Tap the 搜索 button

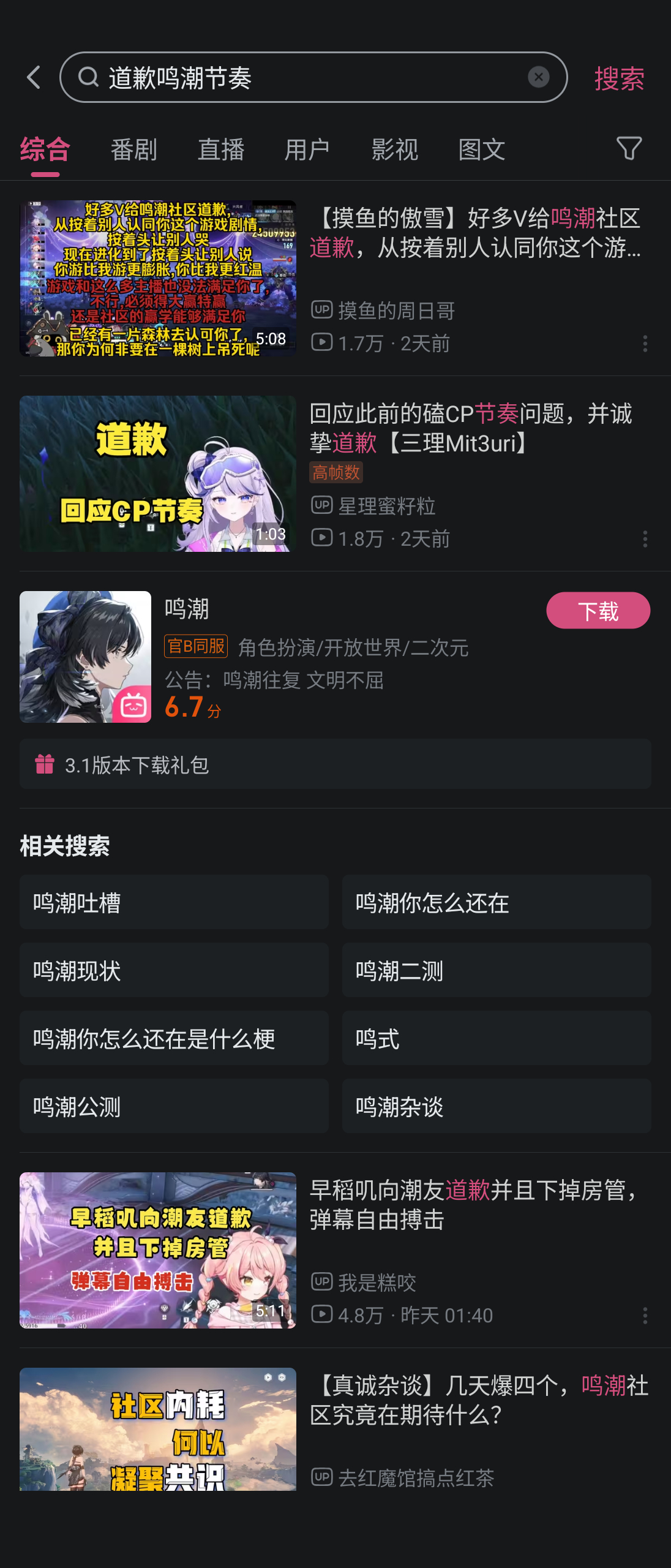click(x=619, y=78)
